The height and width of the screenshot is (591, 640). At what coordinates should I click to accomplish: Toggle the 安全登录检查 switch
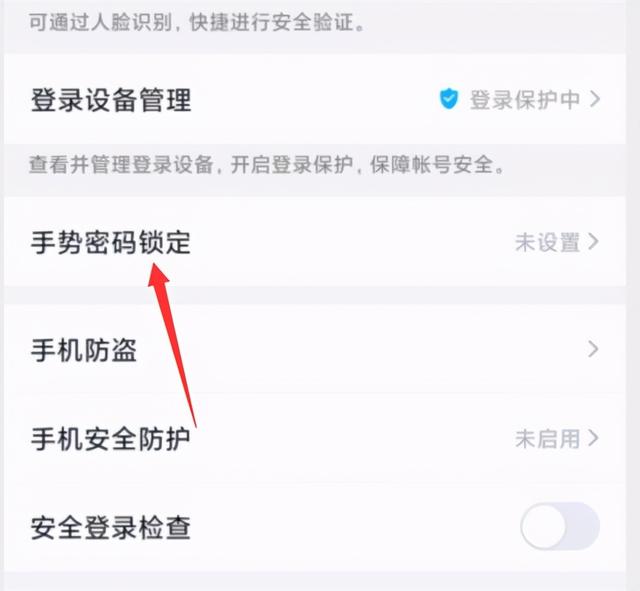coord(559,526)
